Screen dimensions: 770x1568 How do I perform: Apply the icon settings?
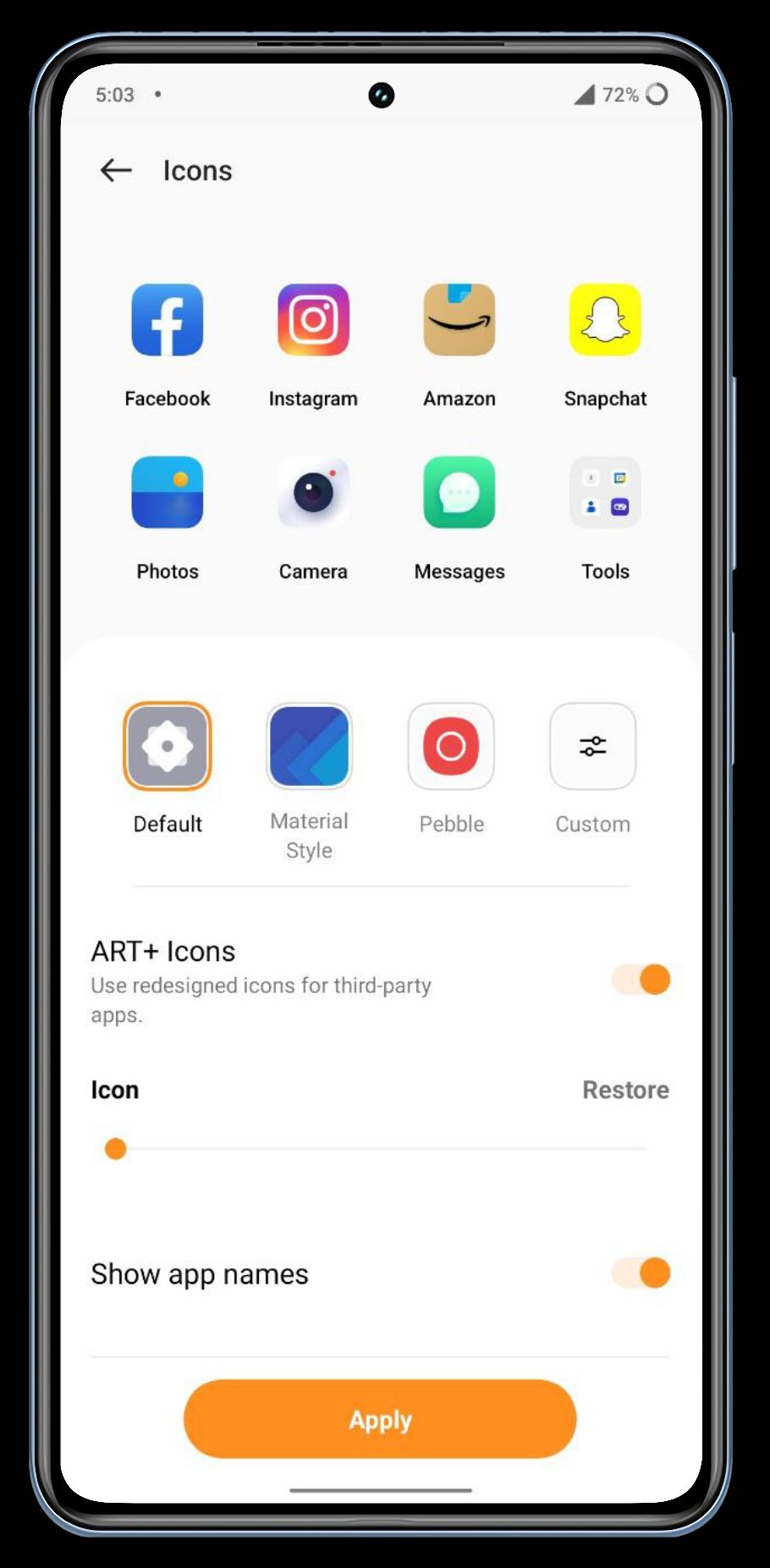click(x=380, y=1419)
